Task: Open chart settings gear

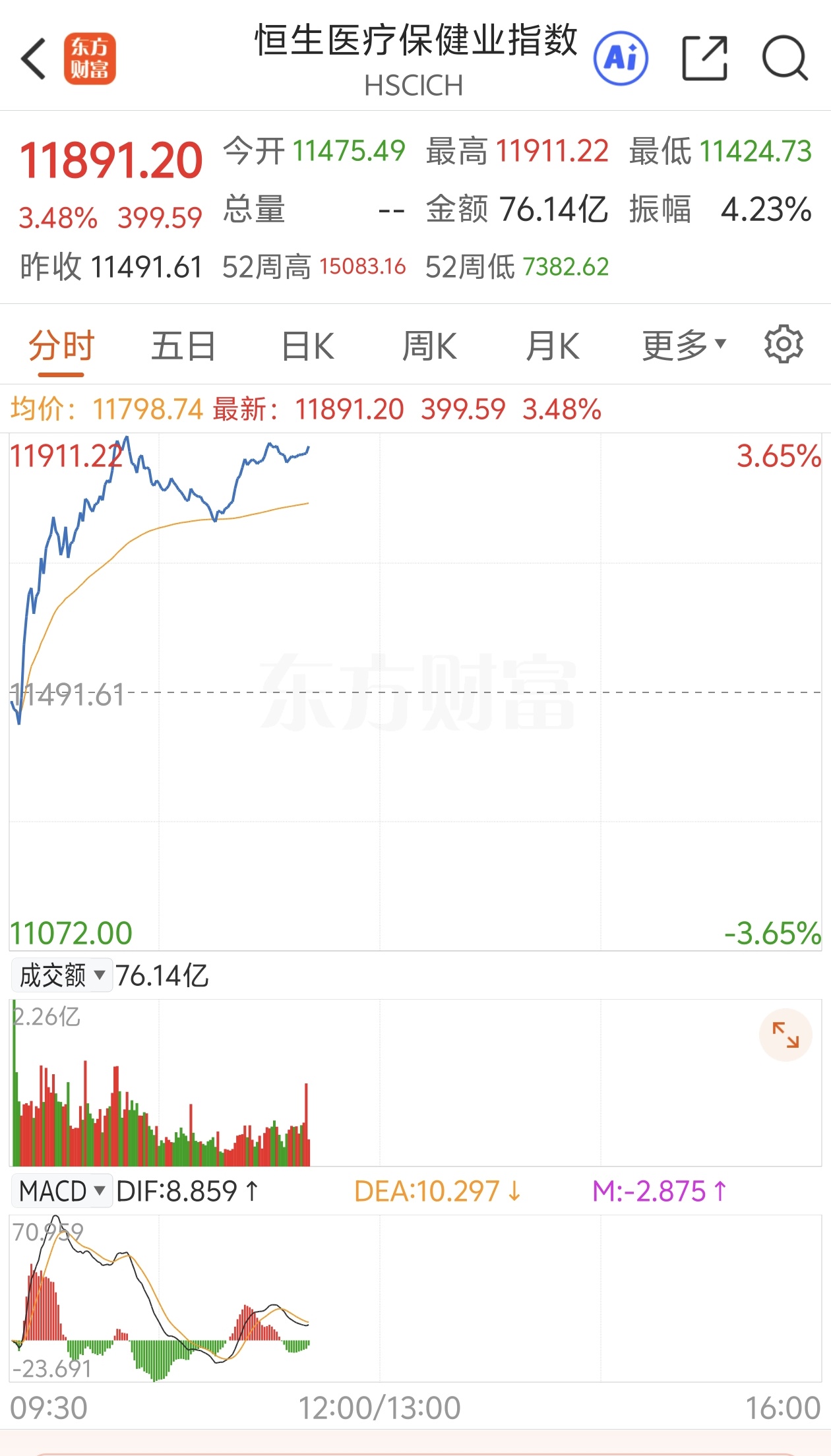Action: (x=784, y=344)
